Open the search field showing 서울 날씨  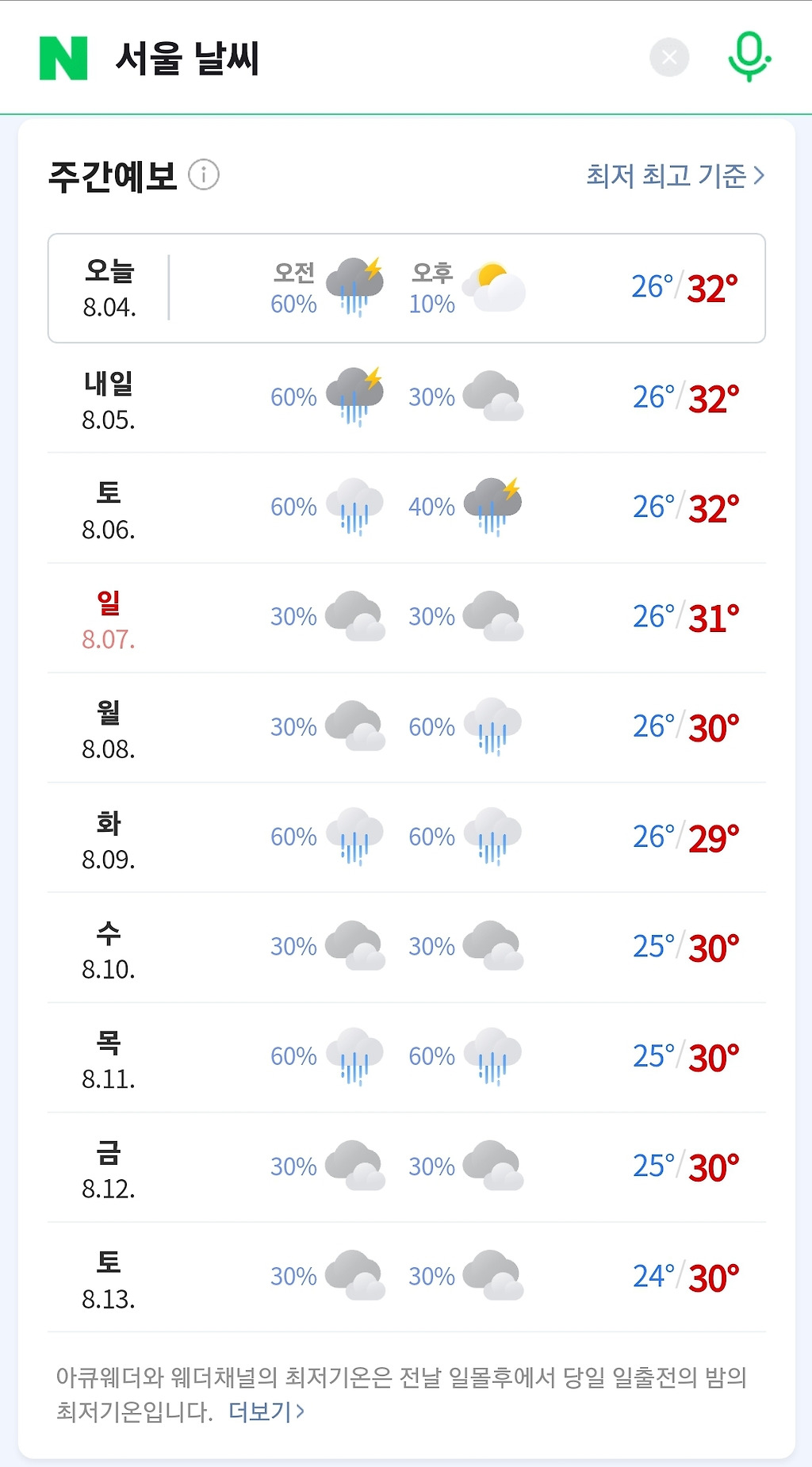[373, 58]
